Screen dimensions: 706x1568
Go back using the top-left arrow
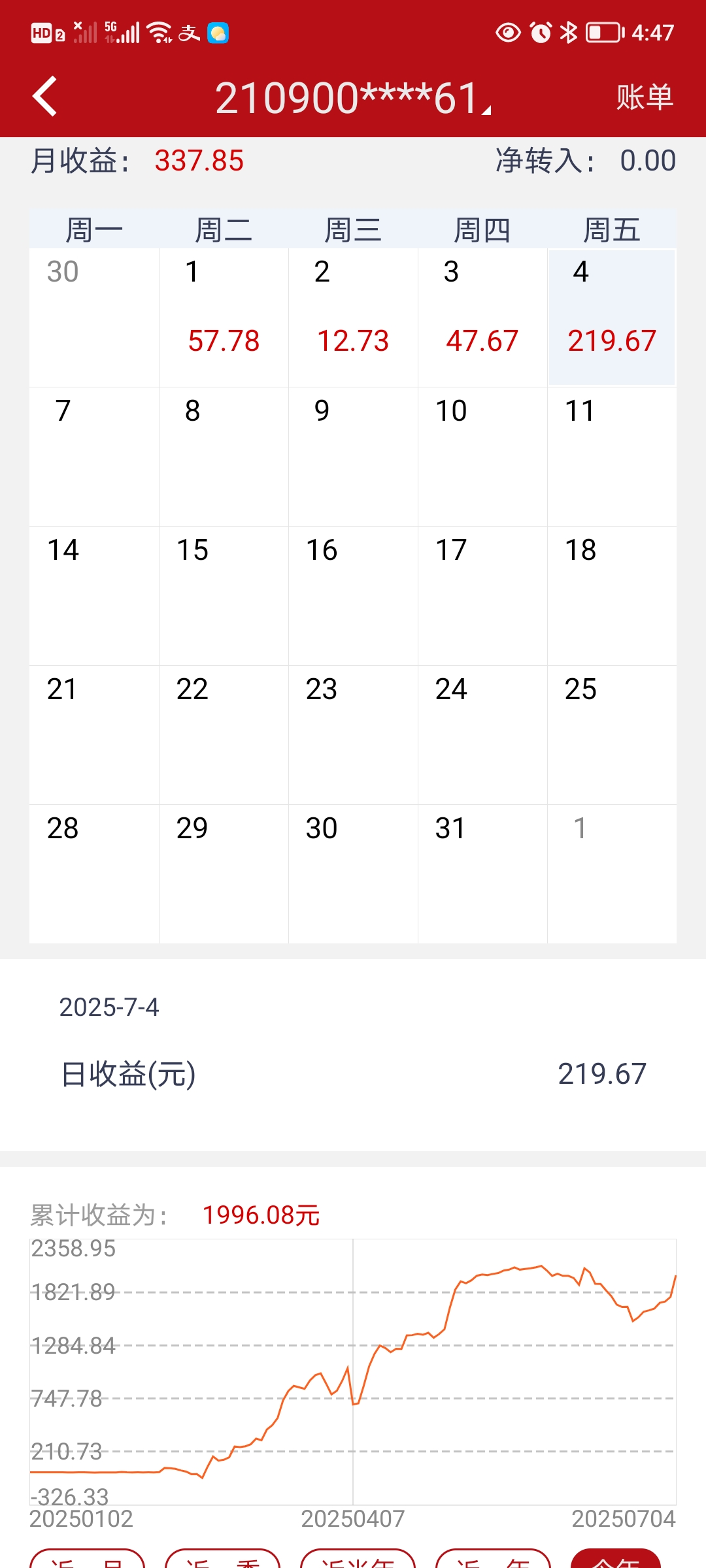(44, 97)
